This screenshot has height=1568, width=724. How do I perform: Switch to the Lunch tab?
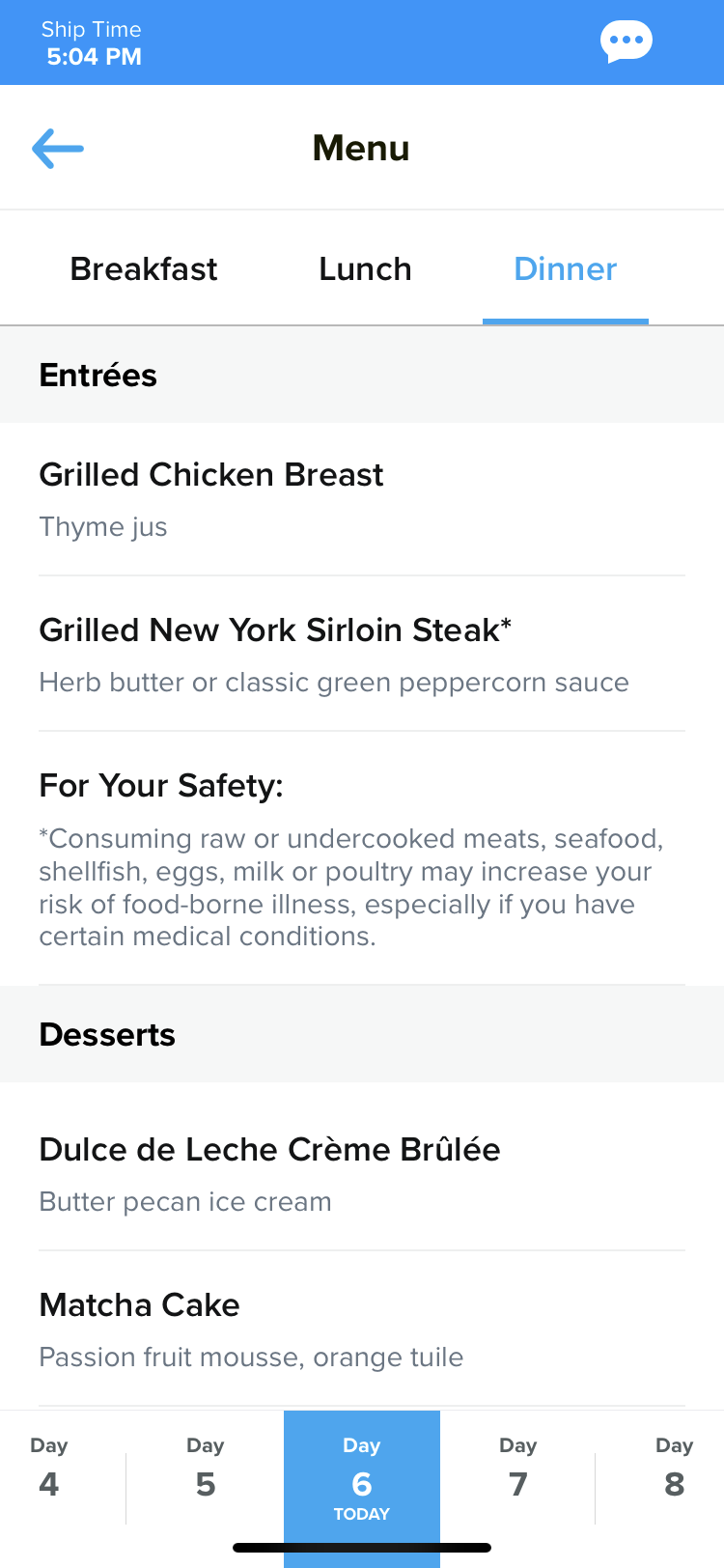365,268
